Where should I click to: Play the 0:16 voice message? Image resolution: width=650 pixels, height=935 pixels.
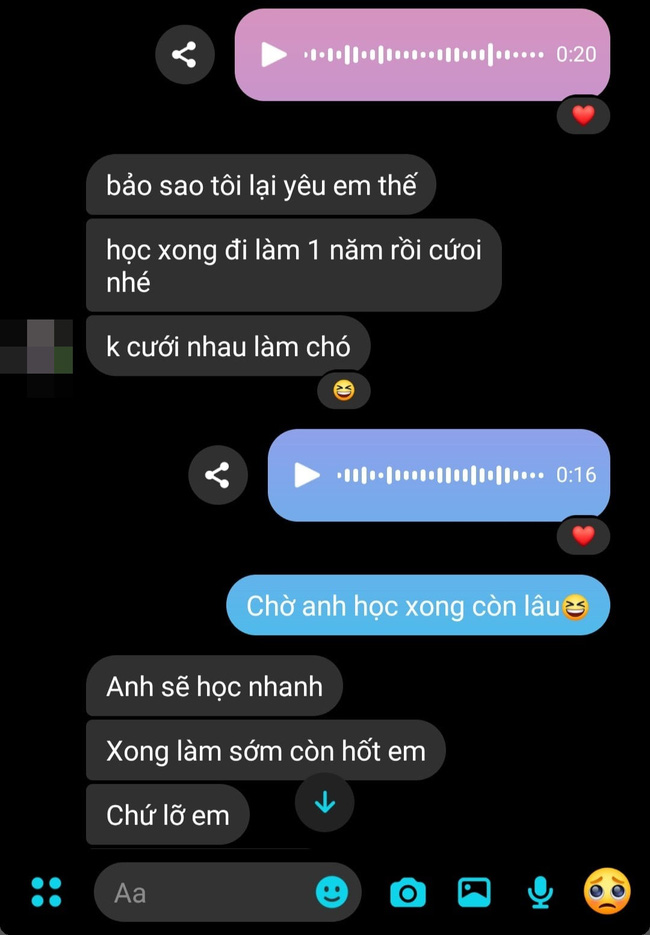[x=306, y=475]
